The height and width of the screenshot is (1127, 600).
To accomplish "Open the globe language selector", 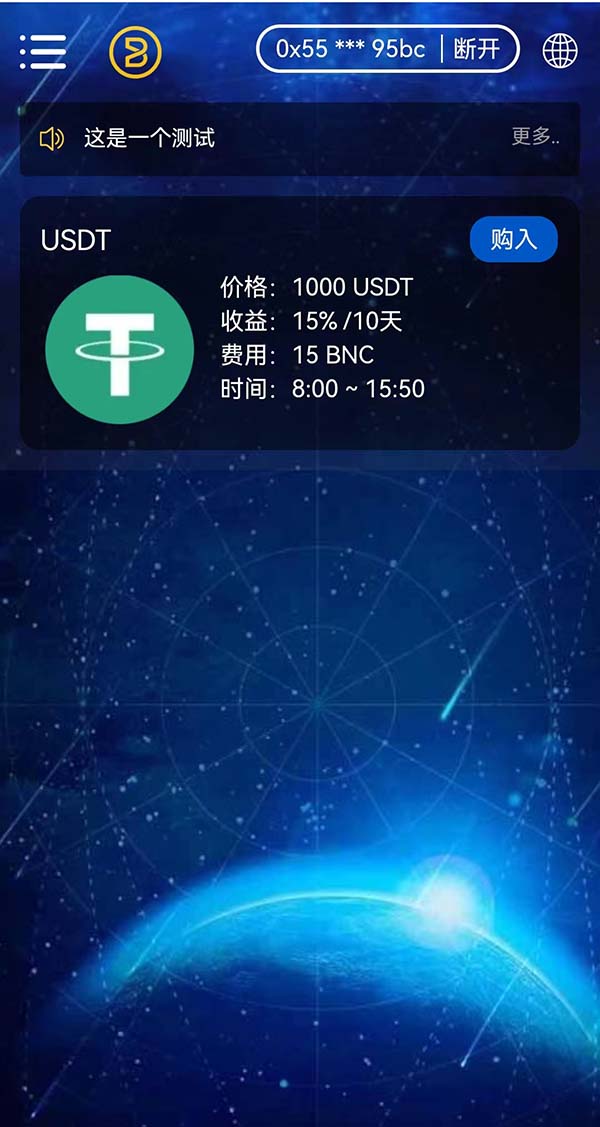I will 560,50.
